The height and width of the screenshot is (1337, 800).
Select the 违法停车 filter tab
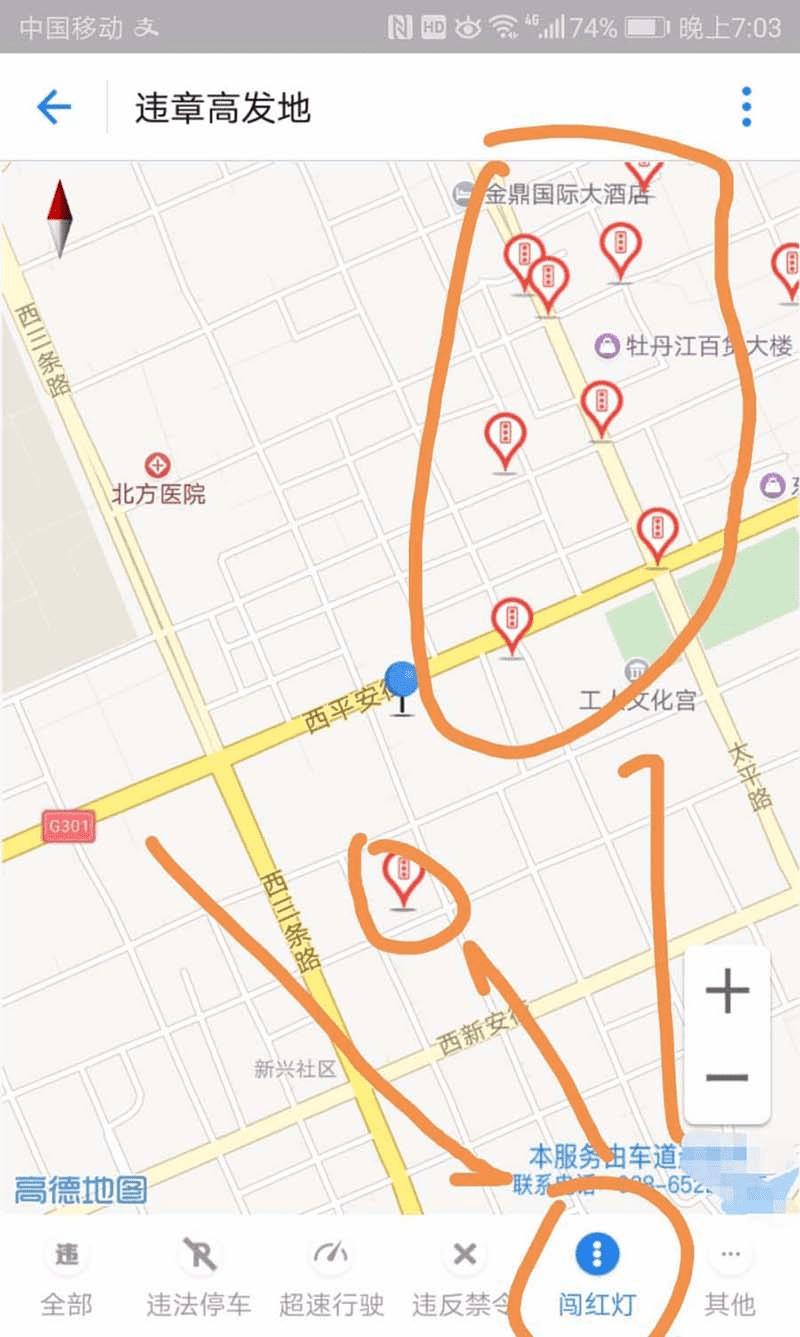click(199, 1276)
